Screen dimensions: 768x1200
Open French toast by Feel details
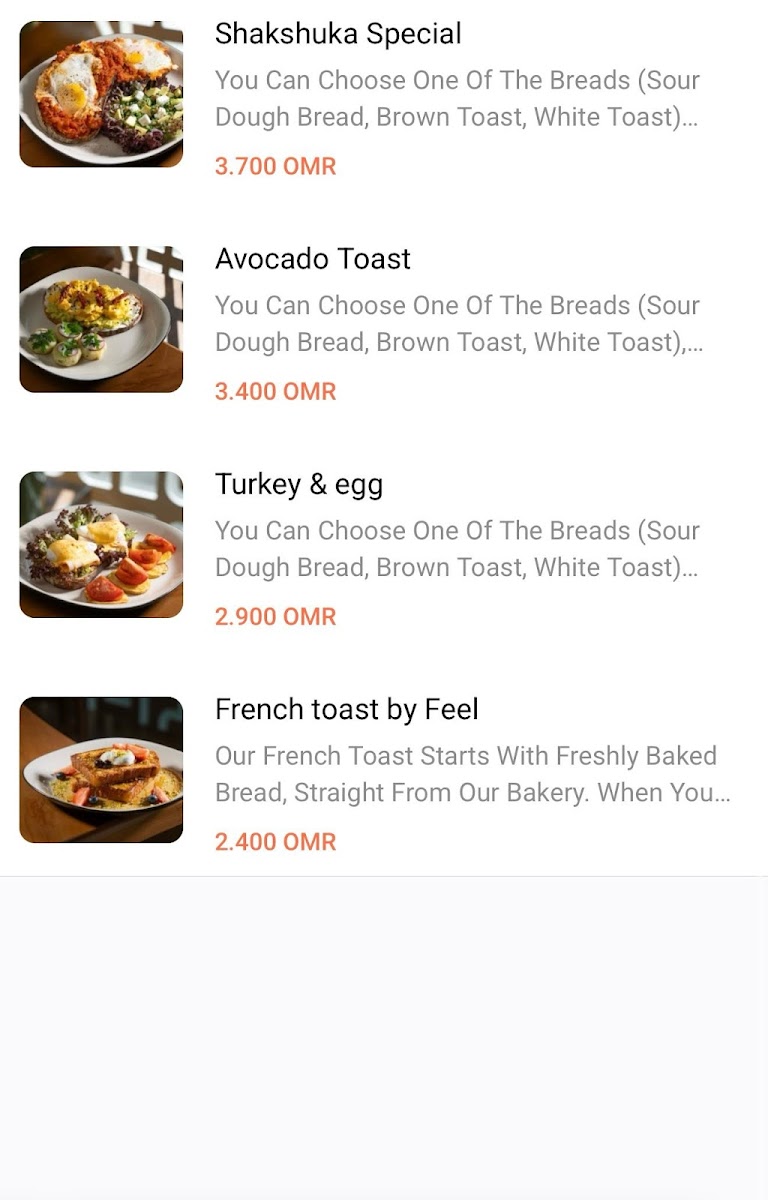coord(346,709)
